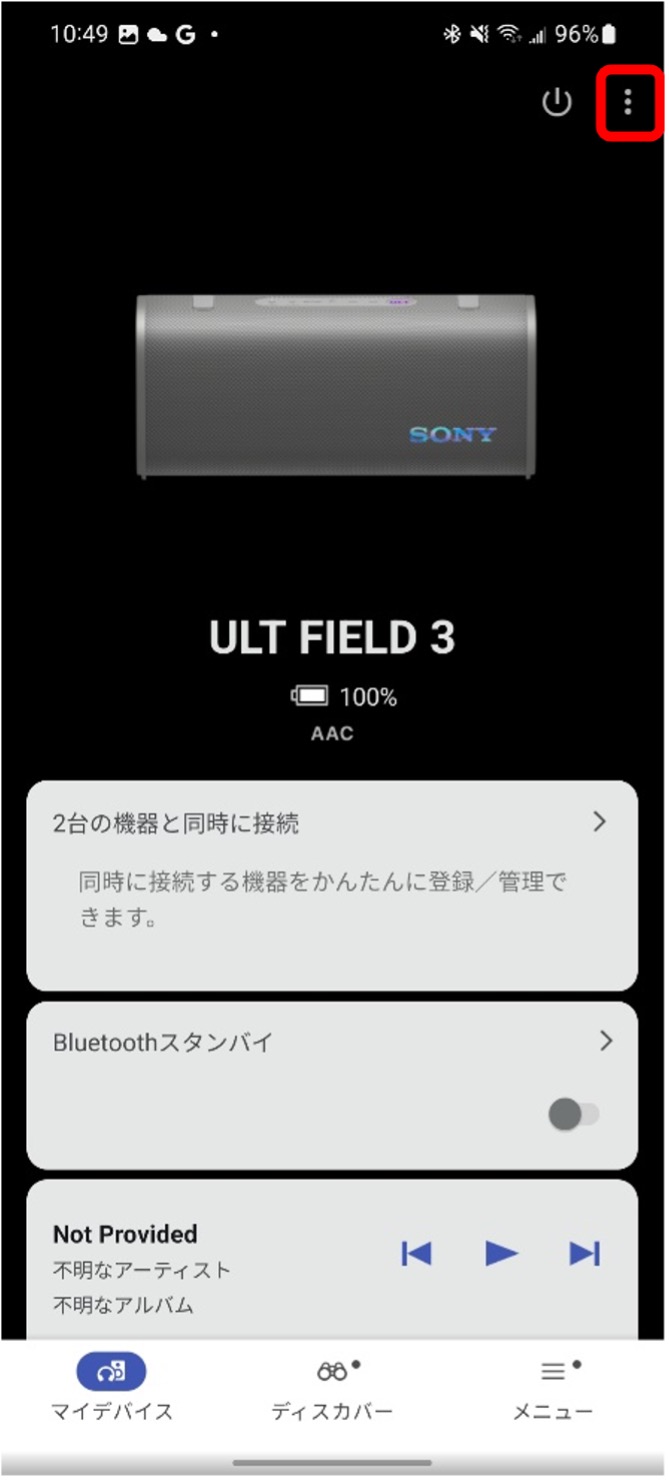
Task: Skip to the previous track
Action: point(416,1253)
